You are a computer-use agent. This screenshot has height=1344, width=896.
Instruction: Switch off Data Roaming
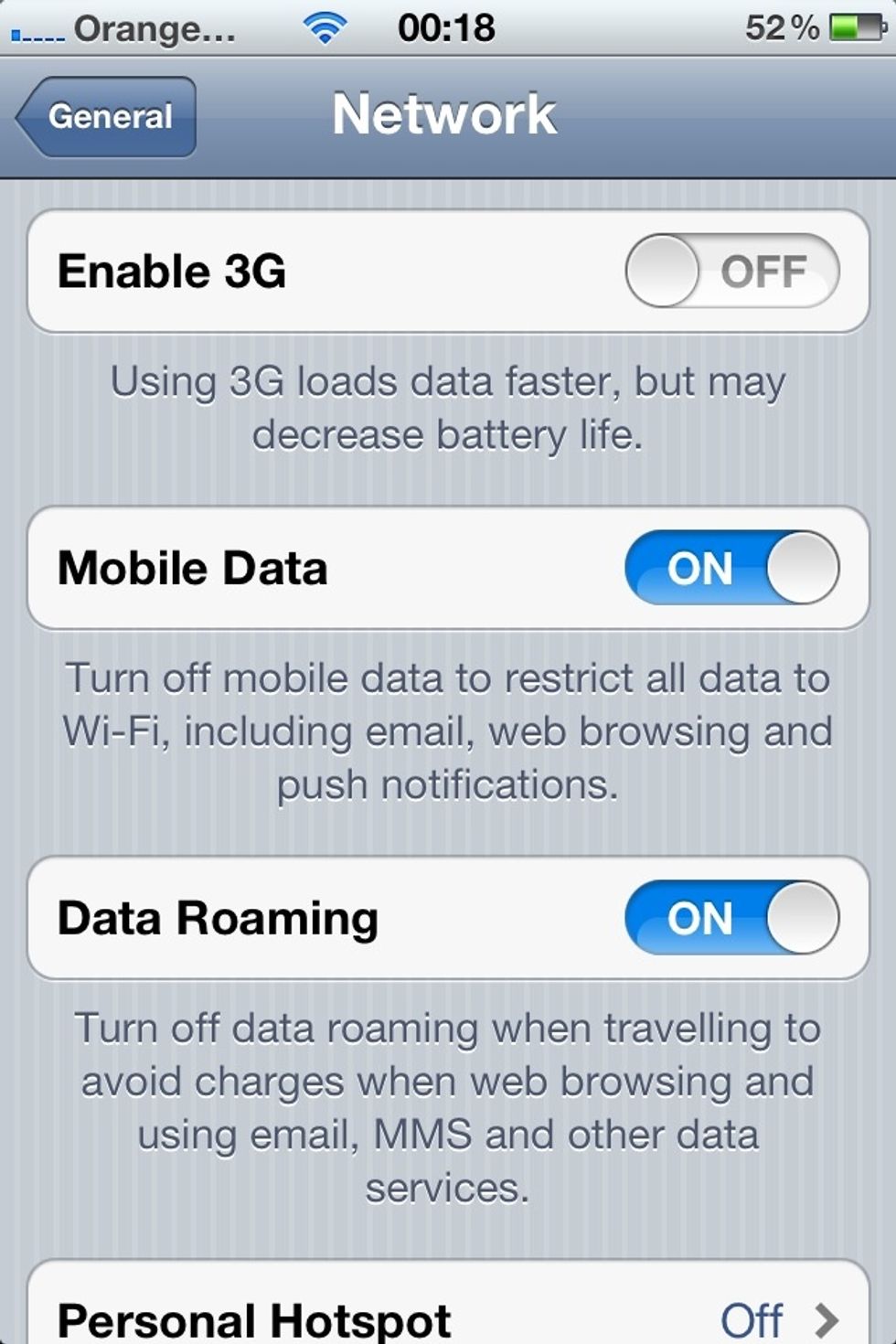click(731, 918)
